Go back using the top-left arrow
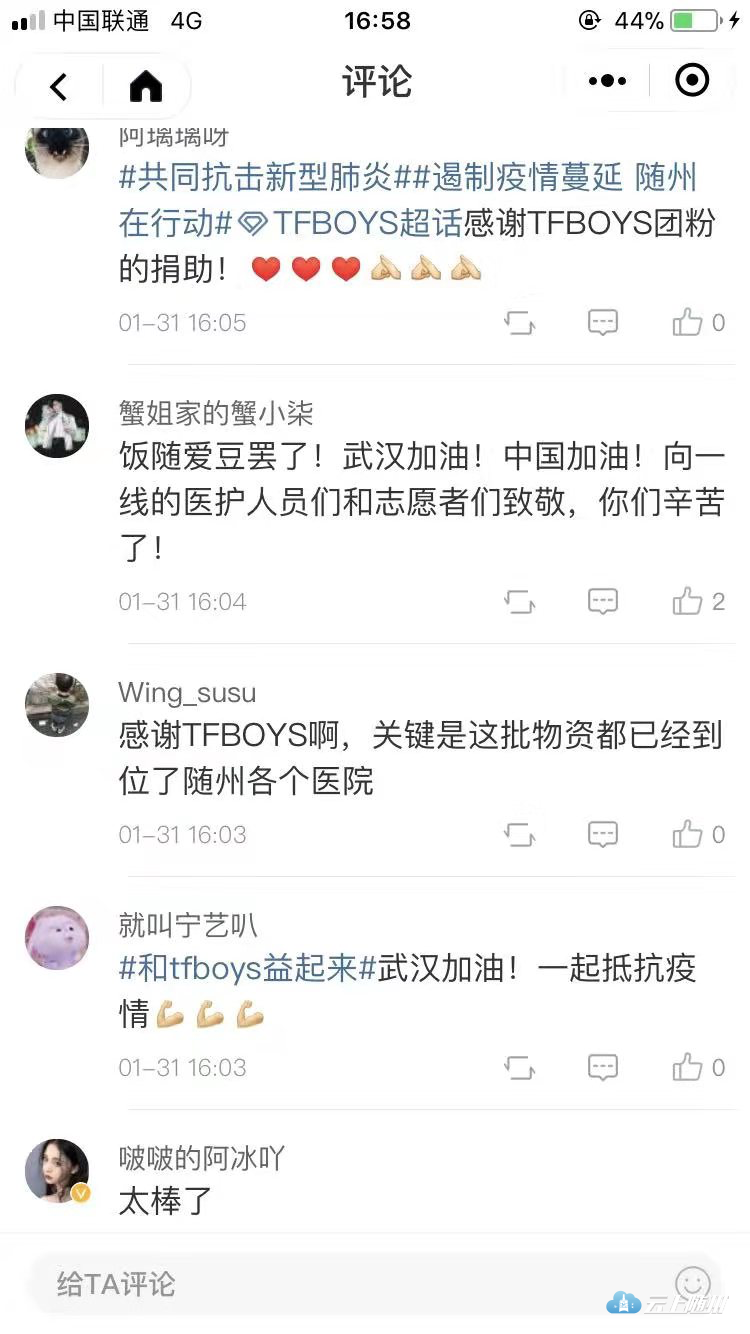The height and width of the screenshot is (1334, 750). pyautogui.click(x=59, y=86)
